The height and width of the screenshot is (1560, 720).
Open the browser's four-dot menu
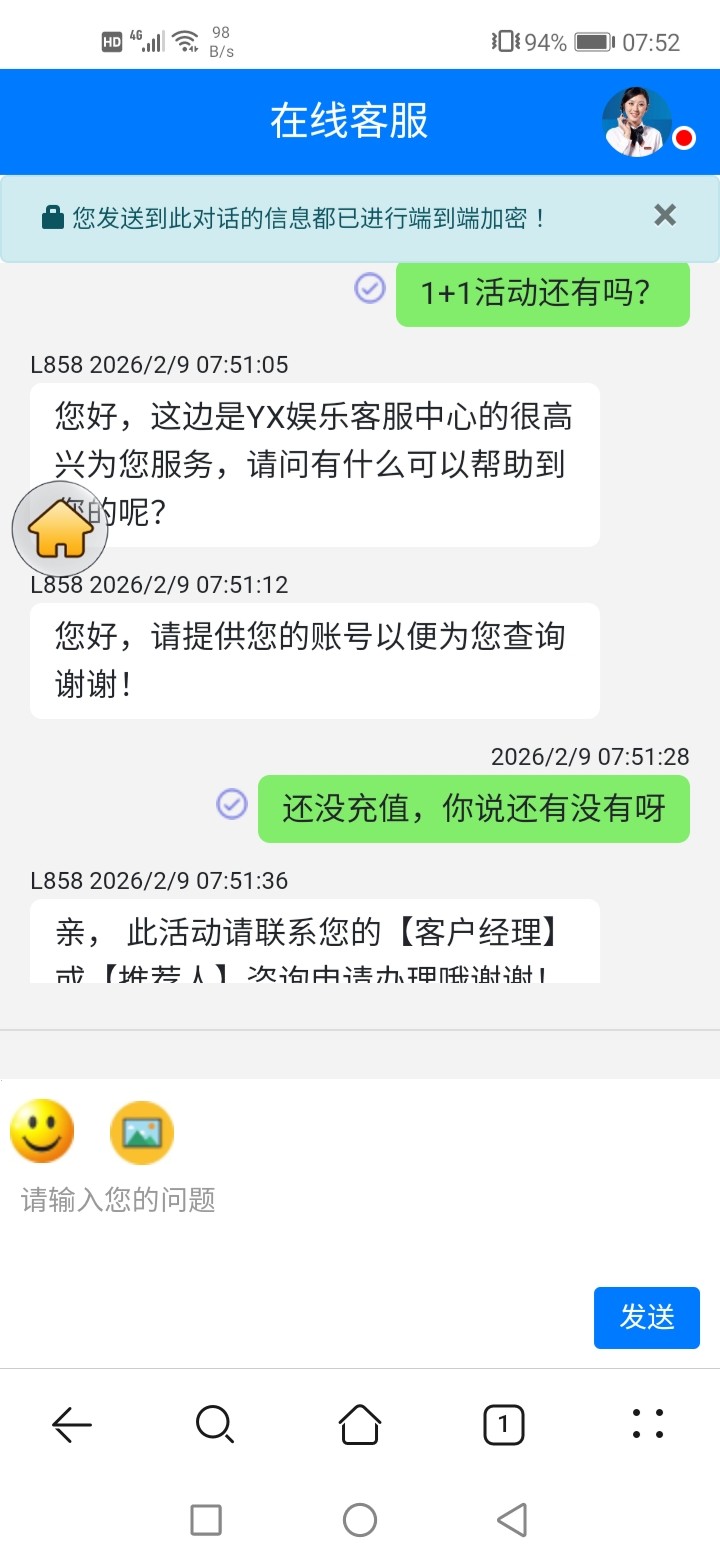[x=648, y=1424]
